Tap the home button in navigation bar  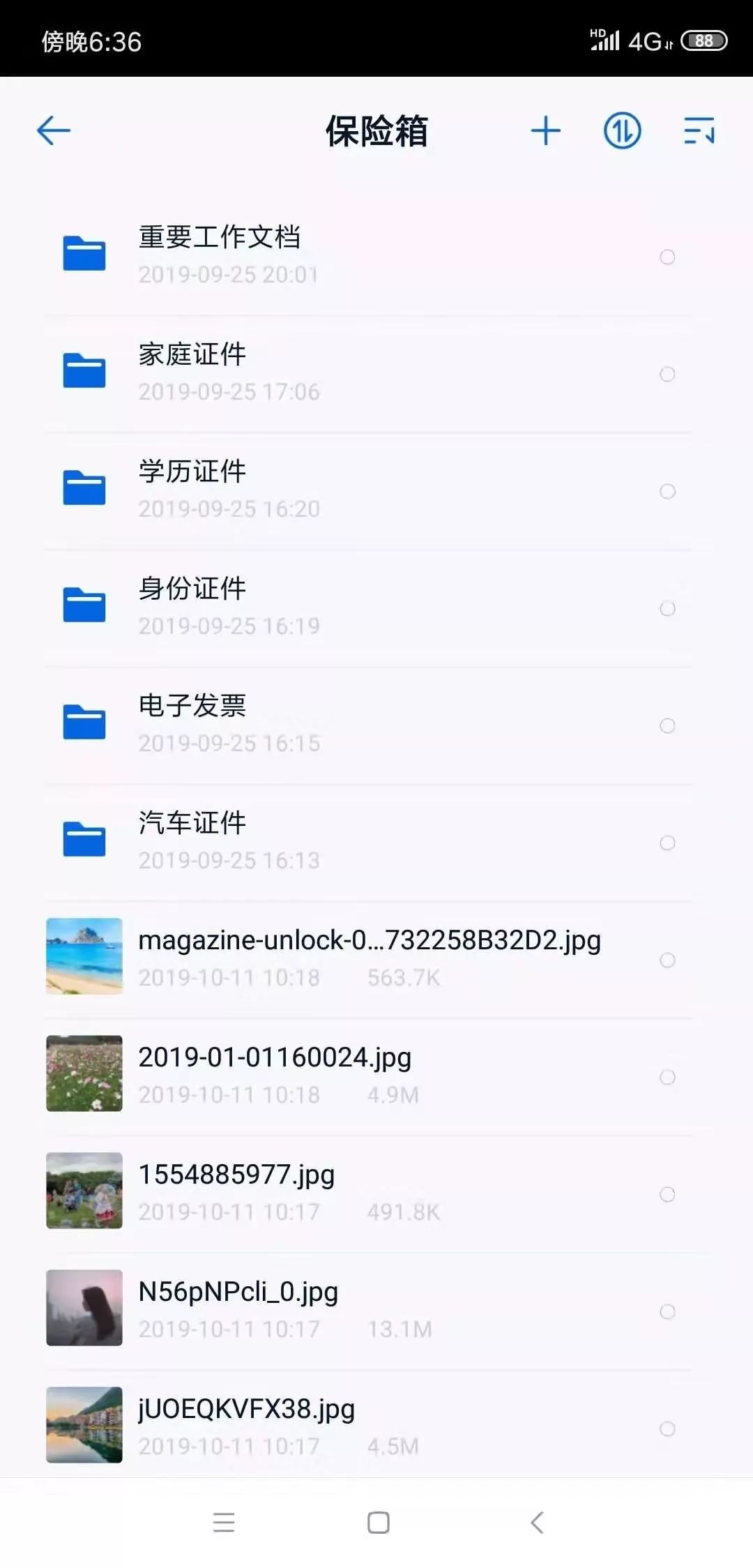click(x=376, y=1522)
